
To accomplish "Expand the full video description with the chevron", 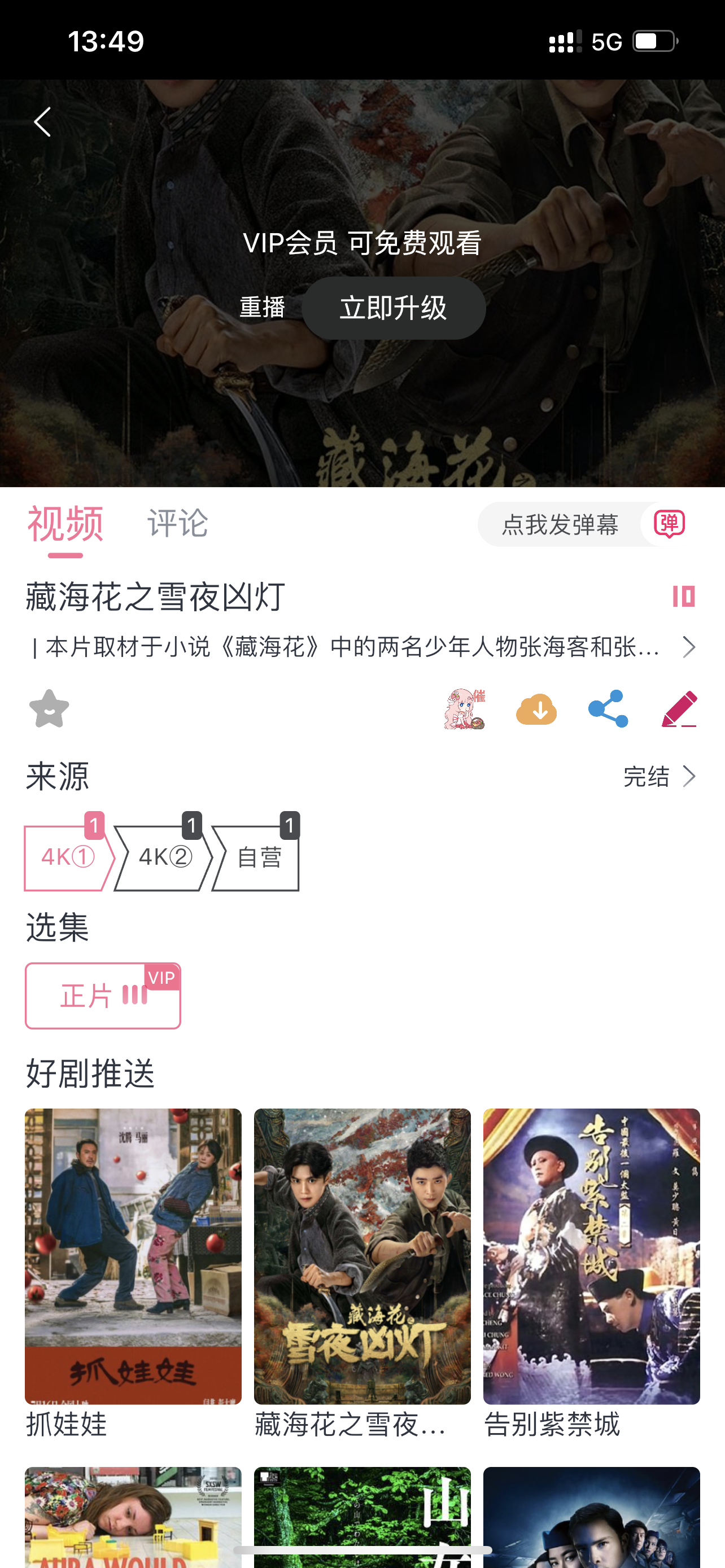I will coord(688,647).
